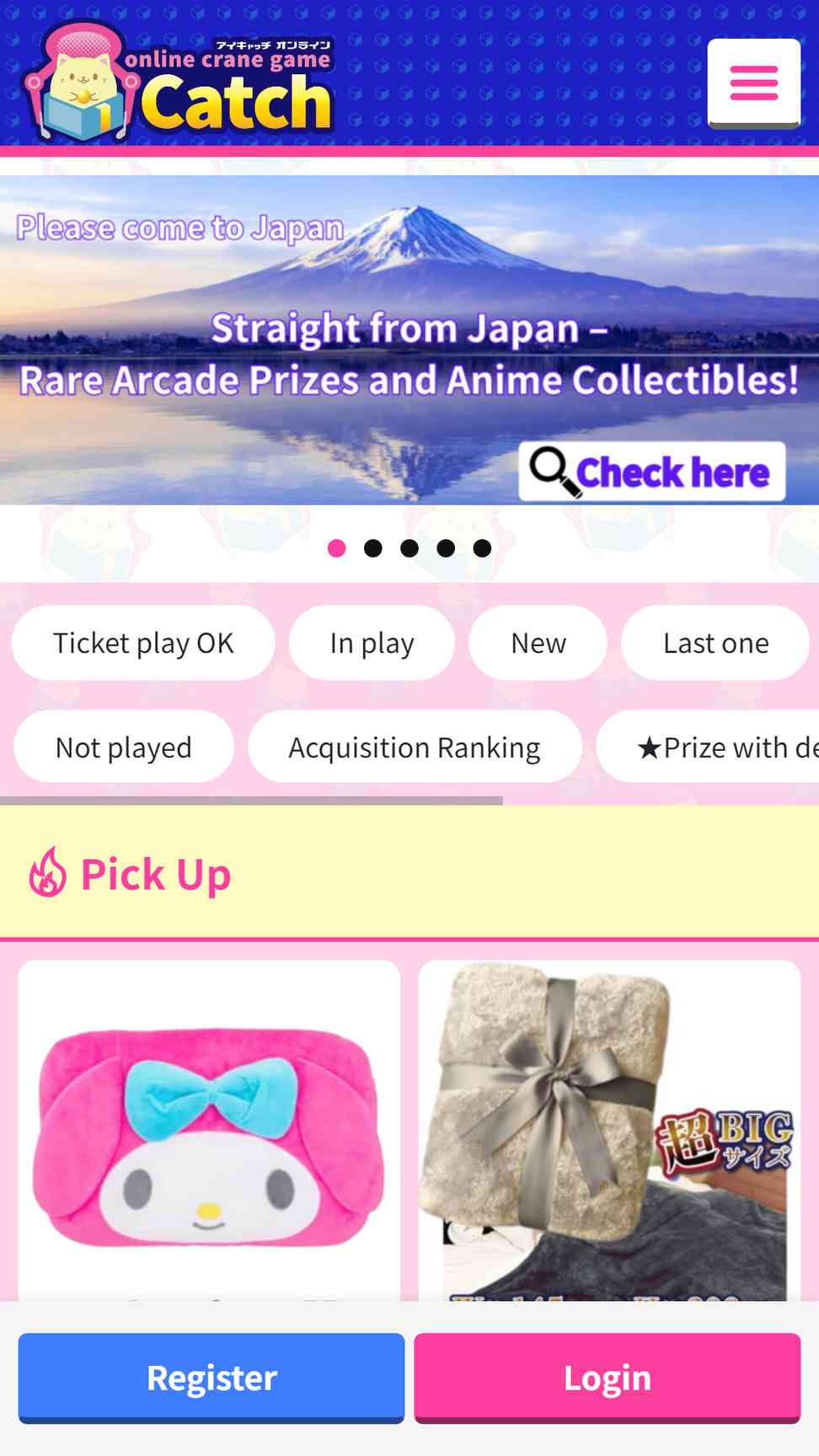The image size is (819, 1456).
Task: Open Acquisition Ranking
Action: 415,747
